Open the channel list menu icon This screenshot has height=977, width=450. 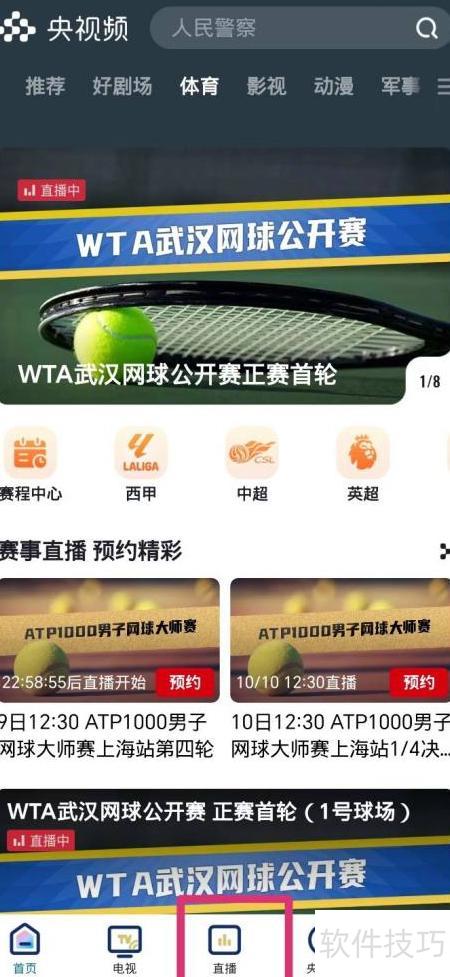(444, 86)
